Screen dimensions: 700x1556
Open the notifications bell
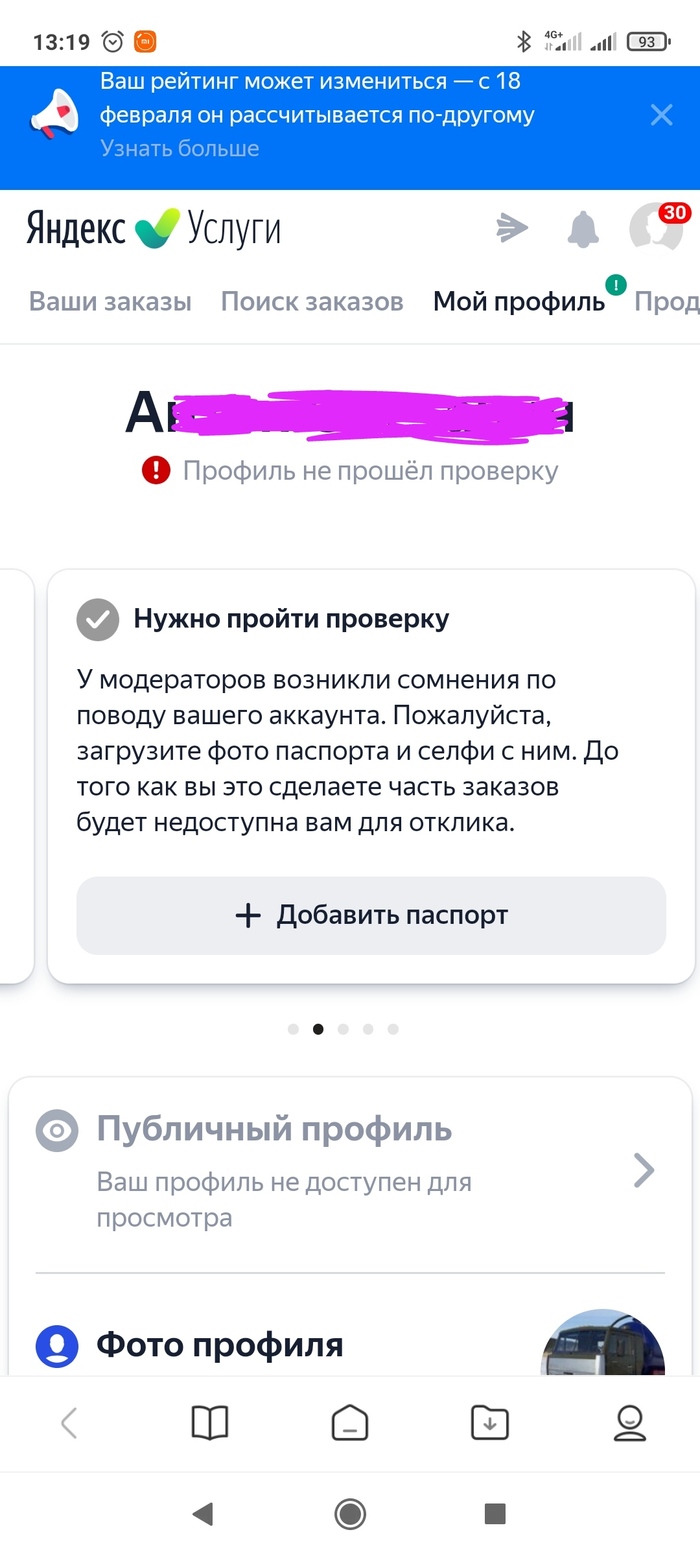pyautogui.click(x=583, y=229)
